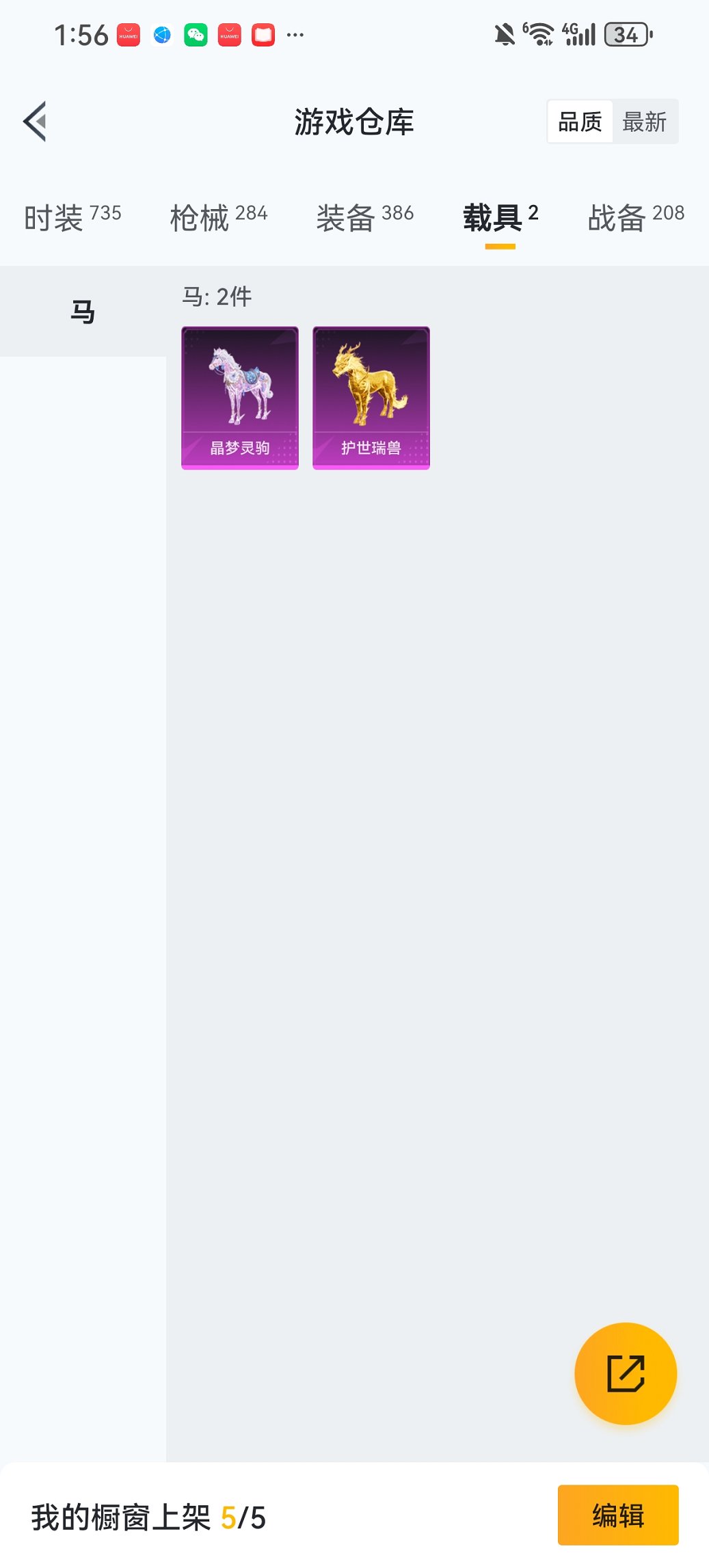Tap the orange share floating button
The image size is (709, 1568).
(x=626, y=1373)
